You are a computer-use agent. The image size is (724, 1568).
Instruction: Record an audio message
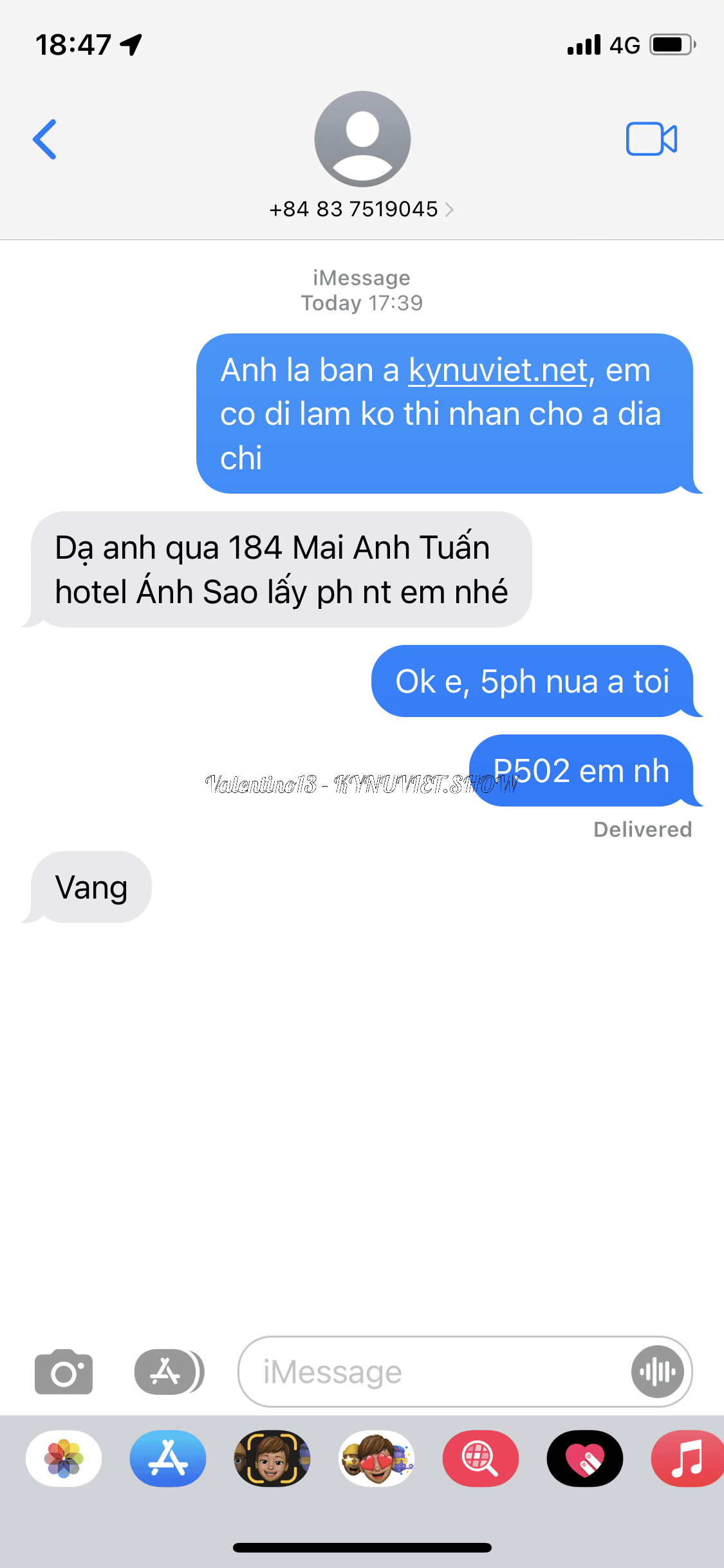click(x=657, y=1372)
